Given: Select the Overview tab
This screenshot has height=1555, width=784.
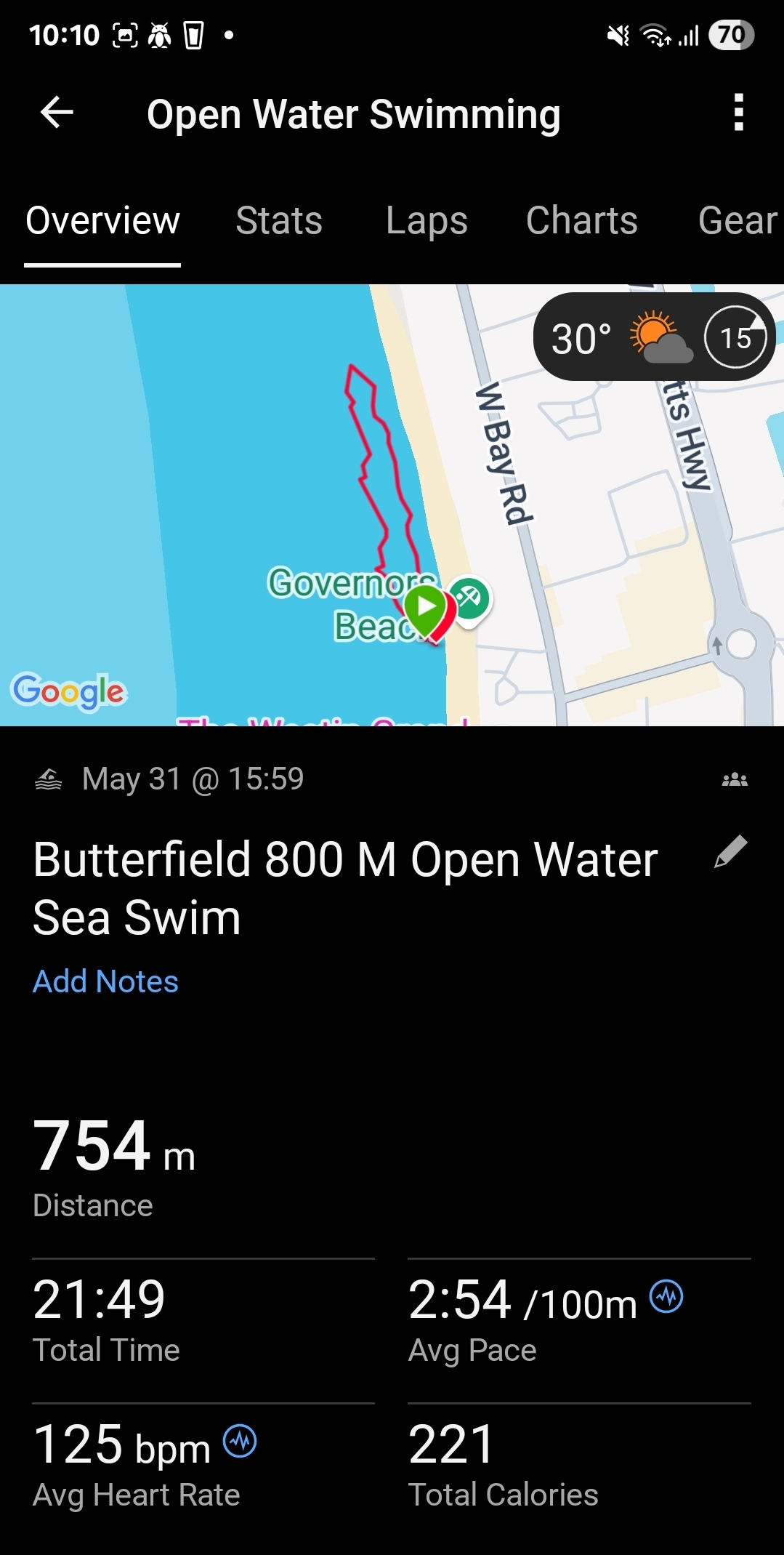Looking at the screenshot, I should coord(102,220).
